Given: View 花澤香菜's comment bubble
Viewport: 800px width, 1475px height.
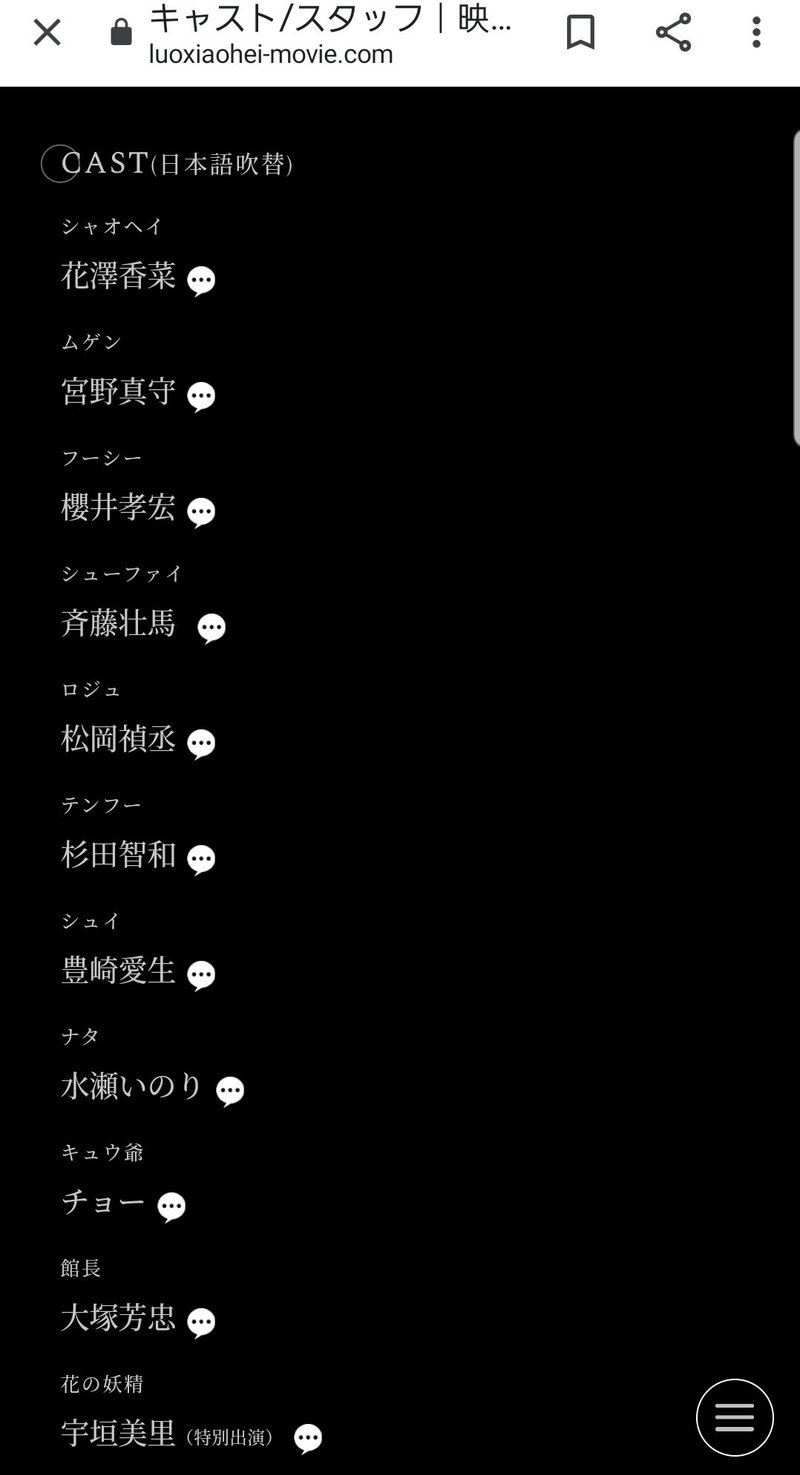Looking at the screenshot, I should click(x=201, y=281).
